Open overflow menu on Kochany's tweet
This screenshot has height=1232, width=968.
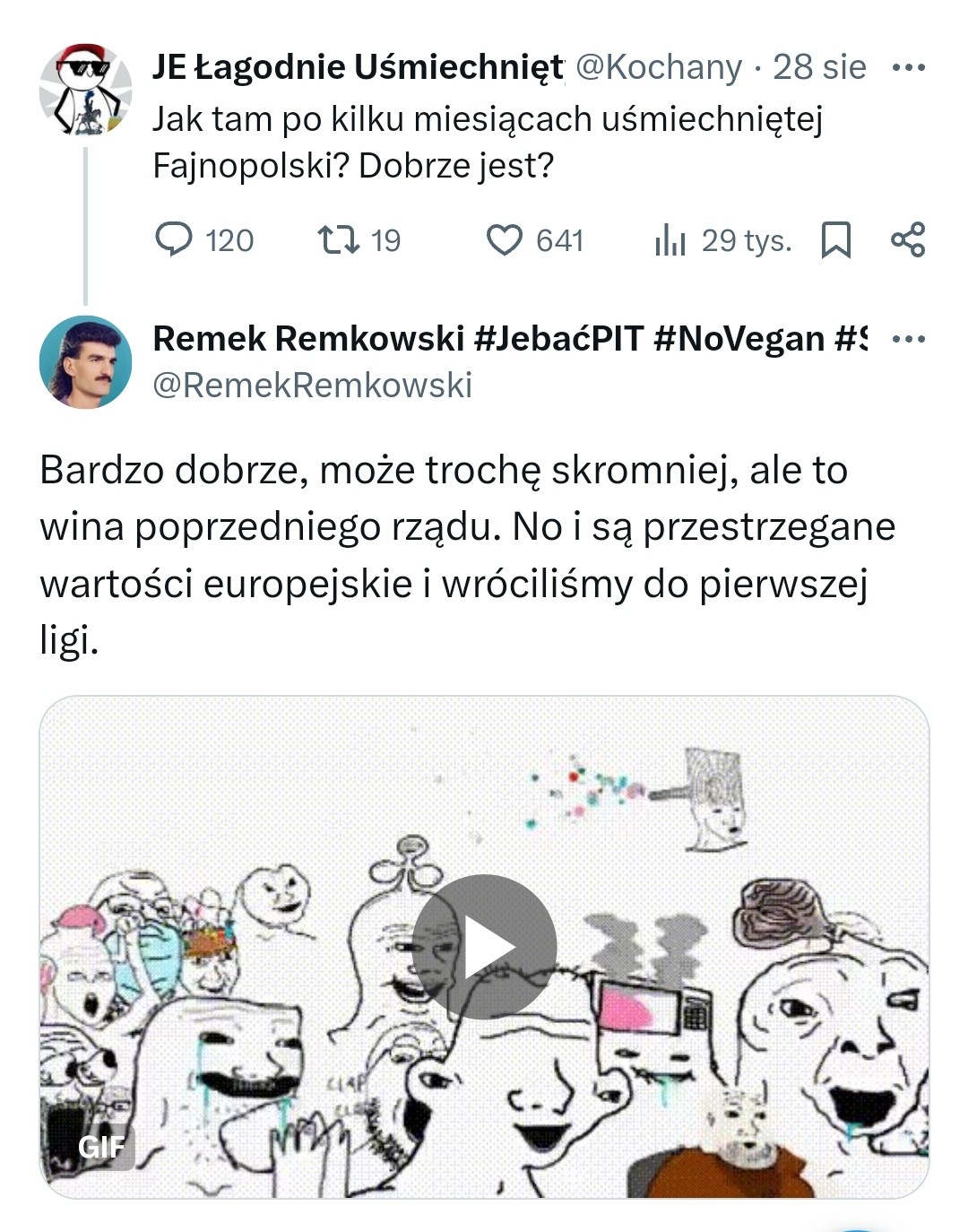point(909,67)
